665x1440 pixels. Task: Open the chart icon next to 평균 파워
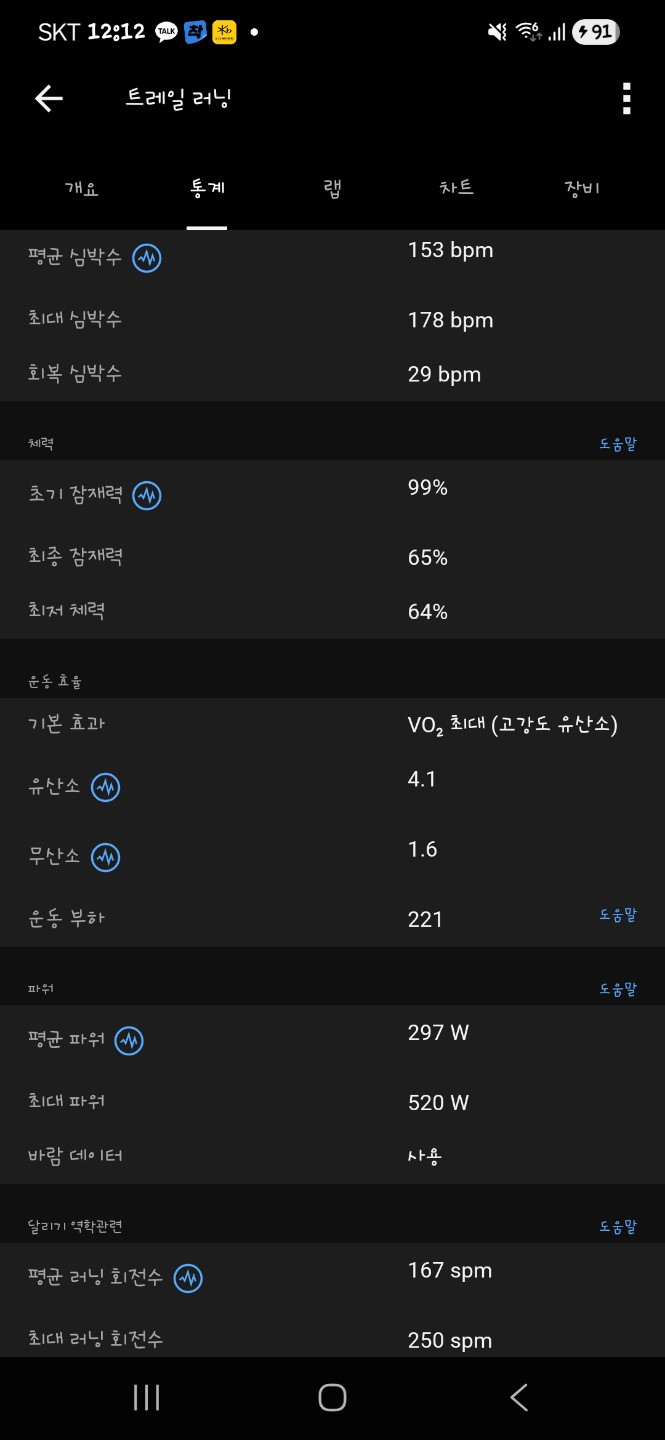(129, 1040)
